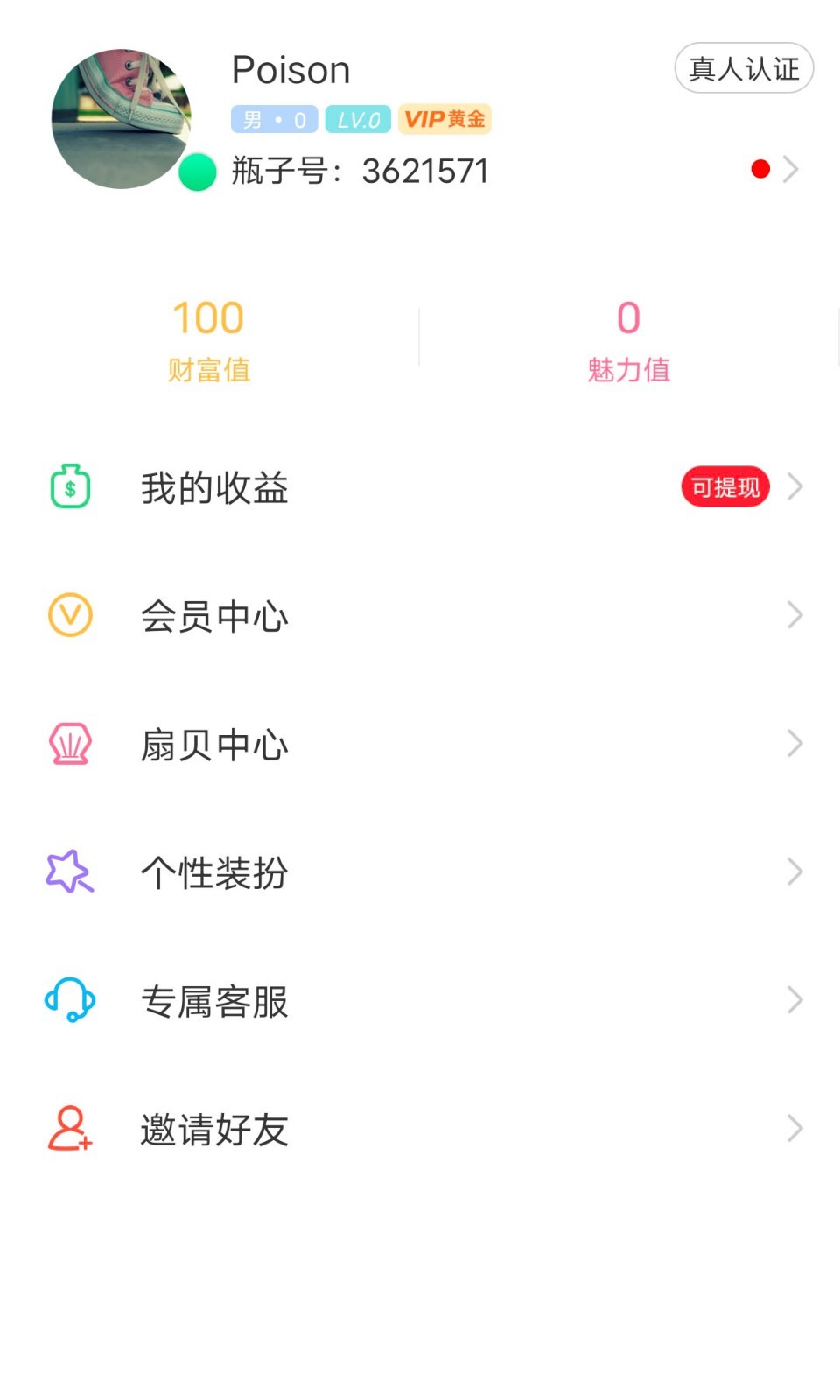Select the yellow V membership center icon
This screenshot has width=840, height=1400.
70,615
